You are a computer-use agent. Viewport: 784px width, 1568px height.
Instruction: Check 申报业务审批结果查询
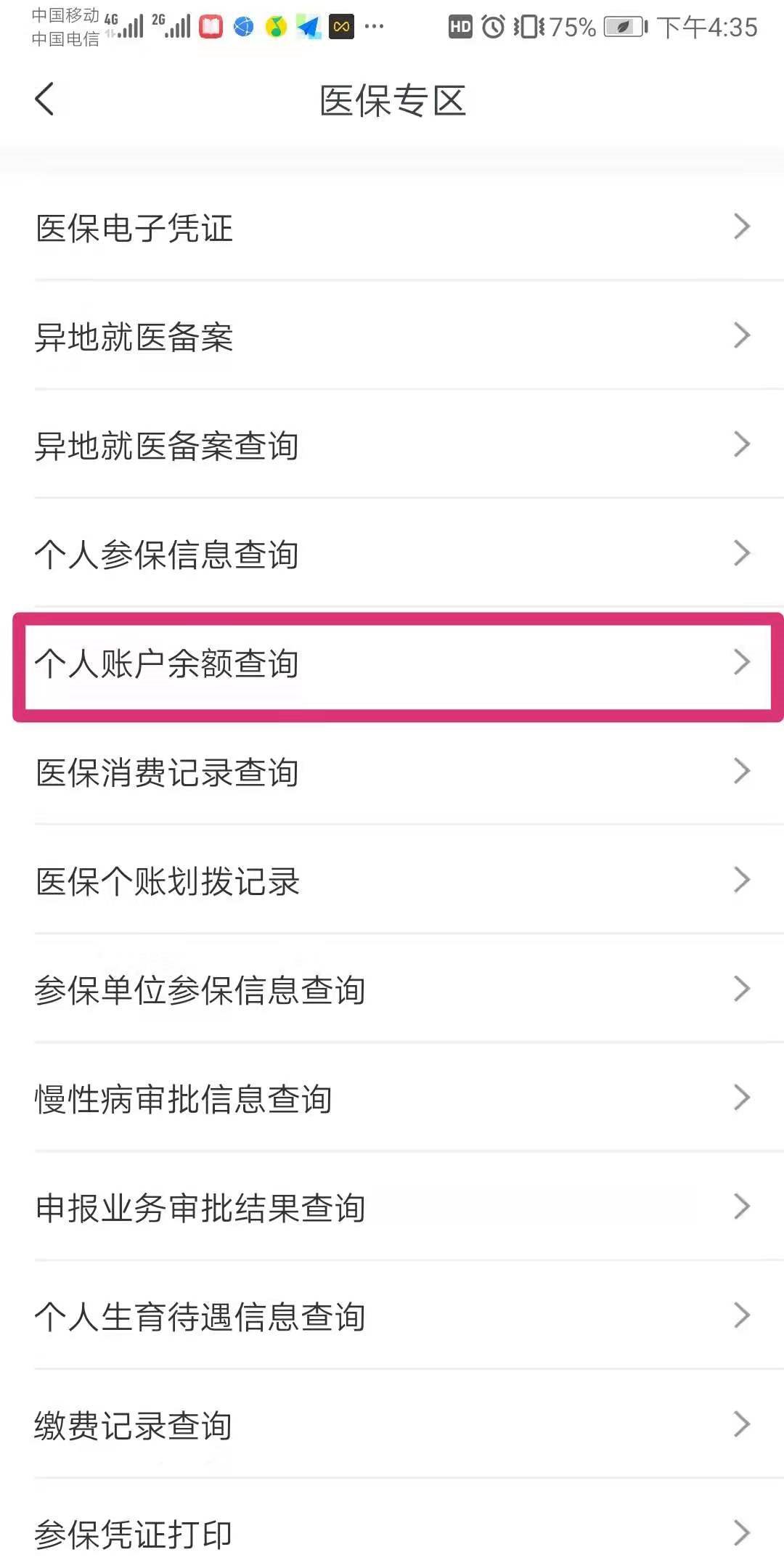(392, 1207)
